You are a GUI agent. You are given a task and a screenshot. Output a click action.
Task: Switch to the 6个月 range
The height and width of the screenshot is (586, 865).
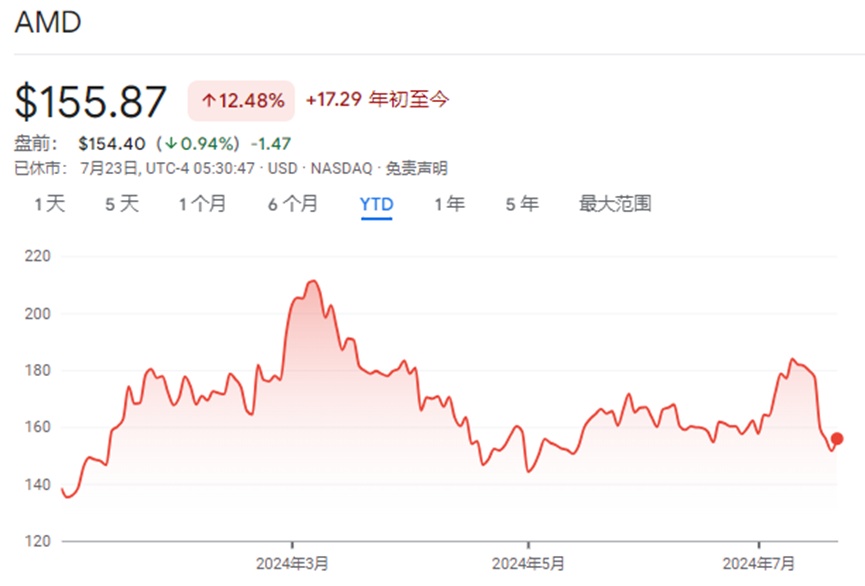coord(292,204)
